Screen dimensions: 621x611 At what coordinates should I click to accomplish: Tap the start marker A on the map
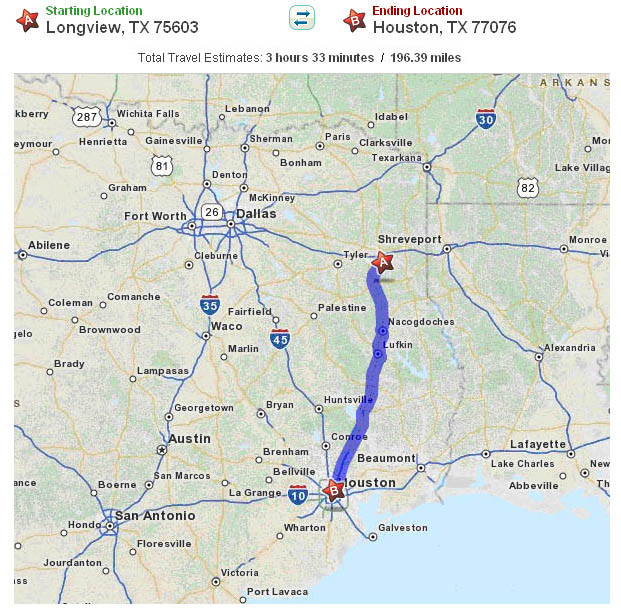(x=382, y=262)
